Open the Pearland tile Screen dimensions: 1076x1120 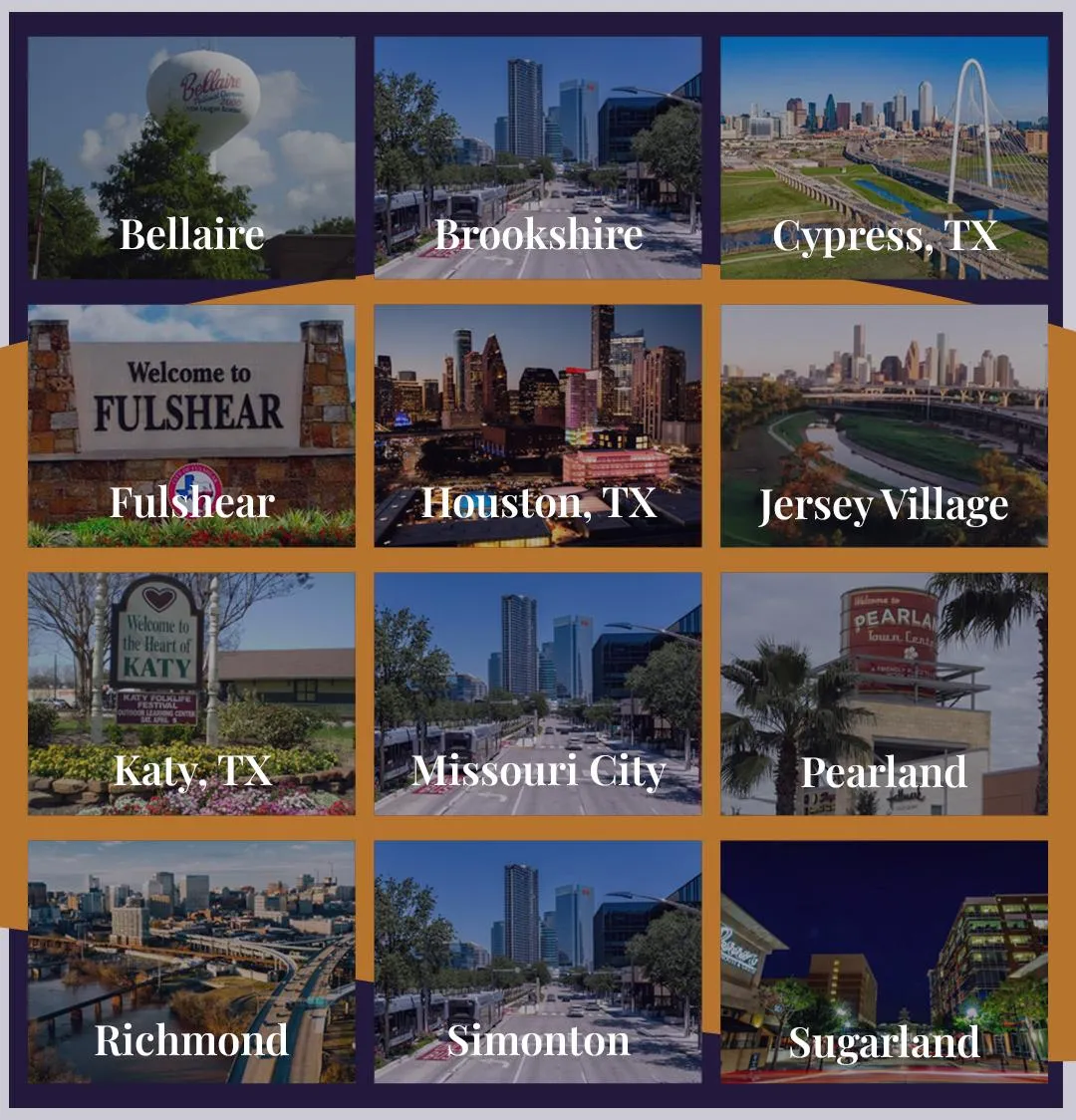884,694
